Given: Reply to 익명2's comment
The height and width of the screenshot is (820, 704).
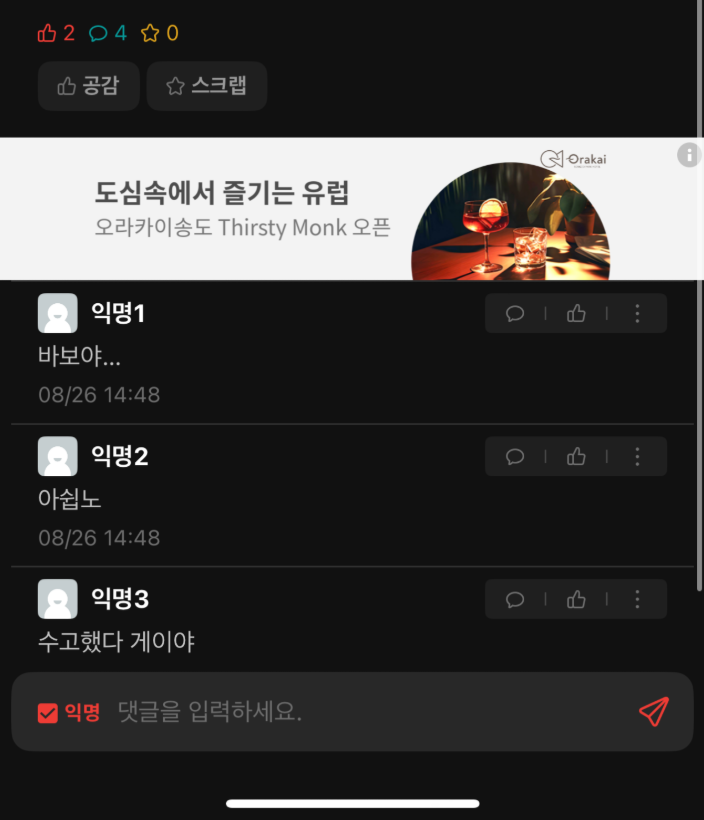Looking at the screenshot, I should 515,456.
